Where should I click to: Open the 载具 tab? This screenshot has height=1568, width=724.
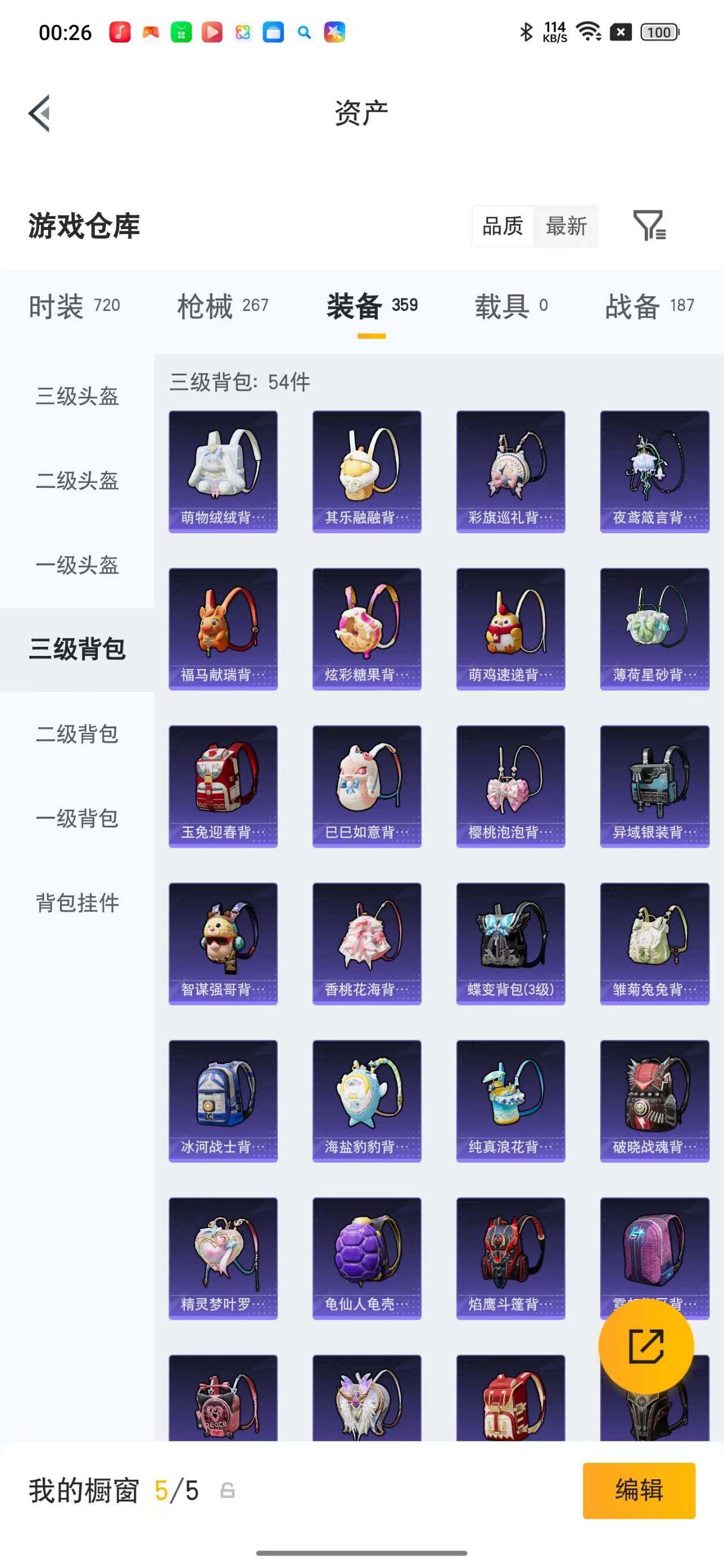511,305
